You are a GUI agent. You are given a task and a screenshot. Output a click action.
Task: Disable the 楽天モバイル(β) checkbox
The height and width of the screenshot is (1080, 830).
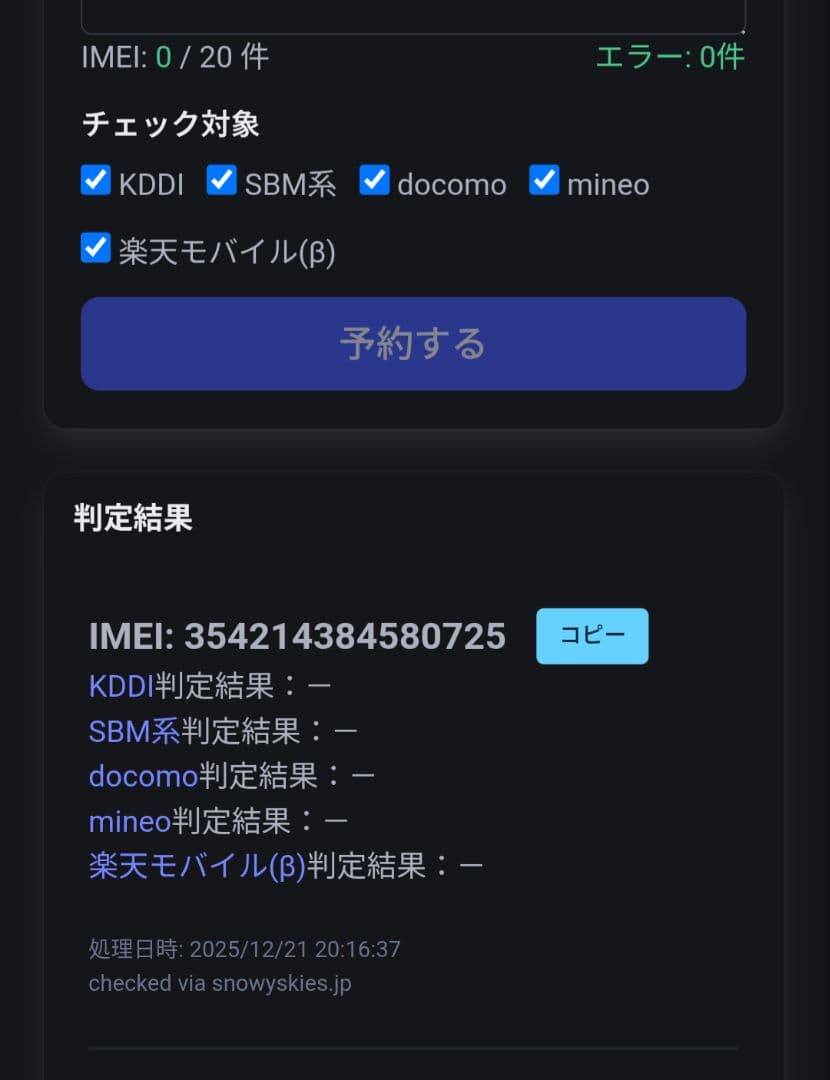[x=96, y=247]
